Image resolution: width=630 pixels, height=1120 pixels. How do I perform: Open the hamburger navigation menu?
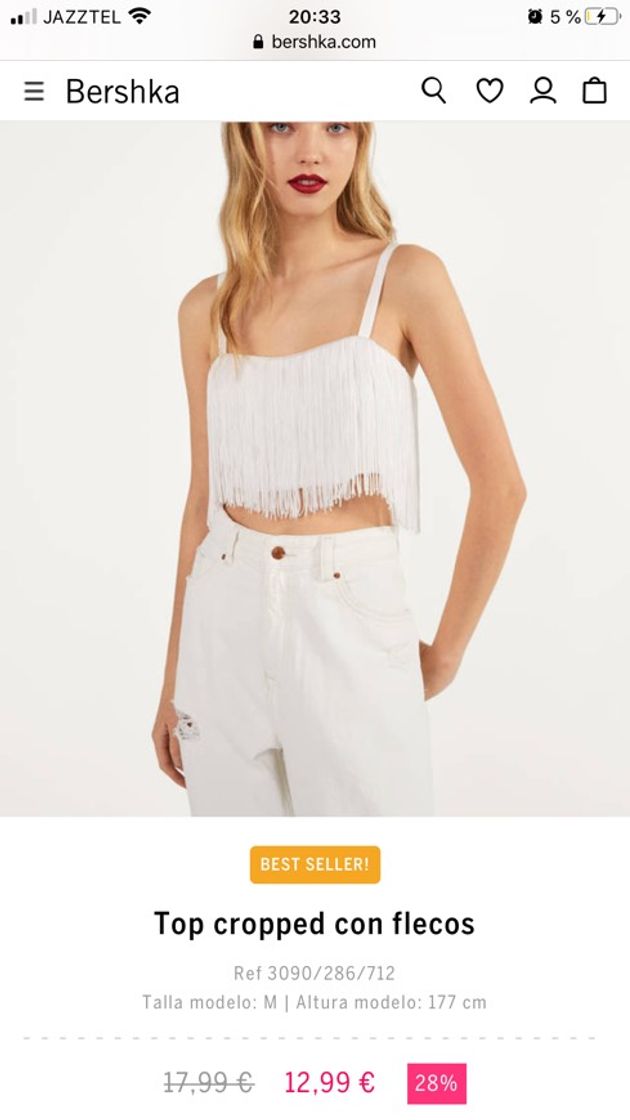pyautogui.click(x=34, y=92)
